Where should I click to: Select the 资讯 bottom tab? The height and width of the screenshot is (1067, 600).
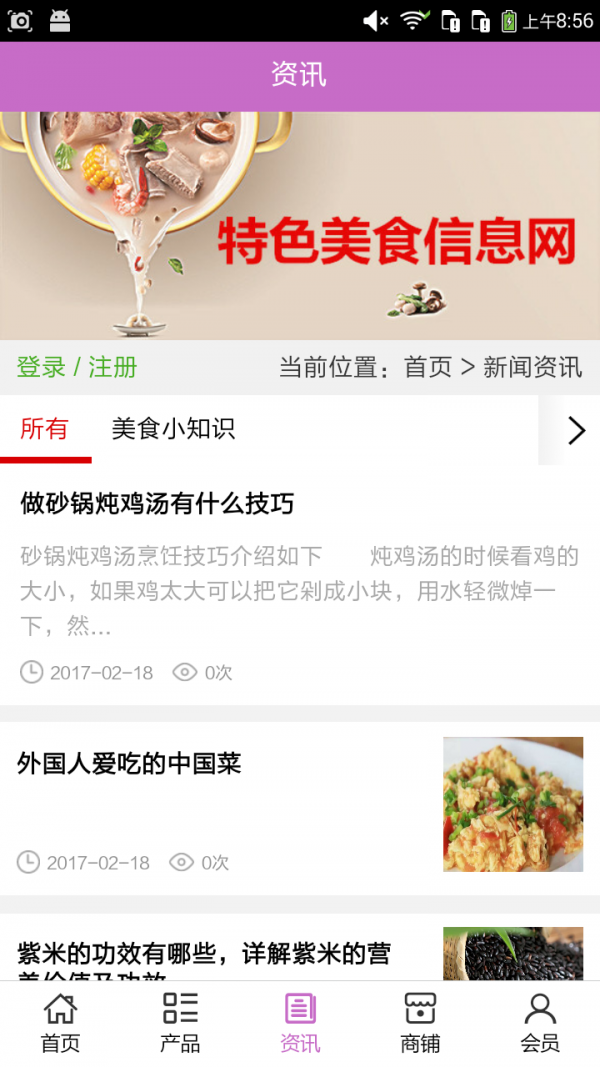pos(300,1023)
